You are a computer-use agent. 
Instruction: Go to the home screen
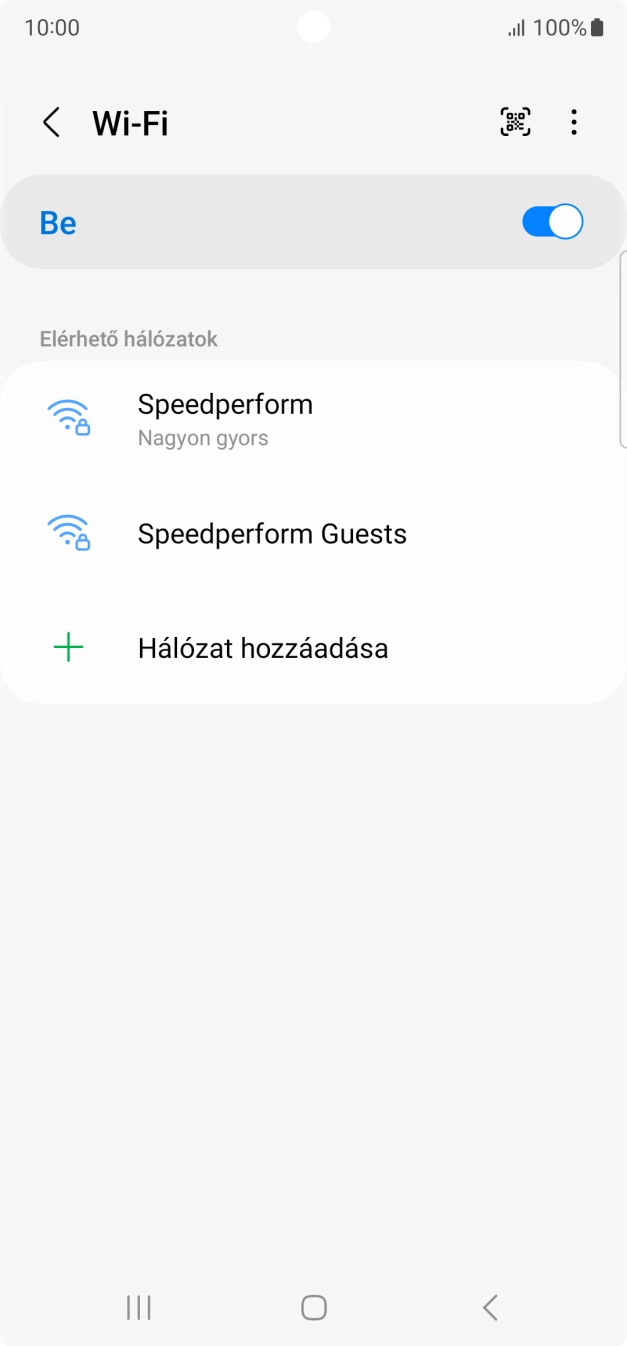click(x=313, y=1306)
